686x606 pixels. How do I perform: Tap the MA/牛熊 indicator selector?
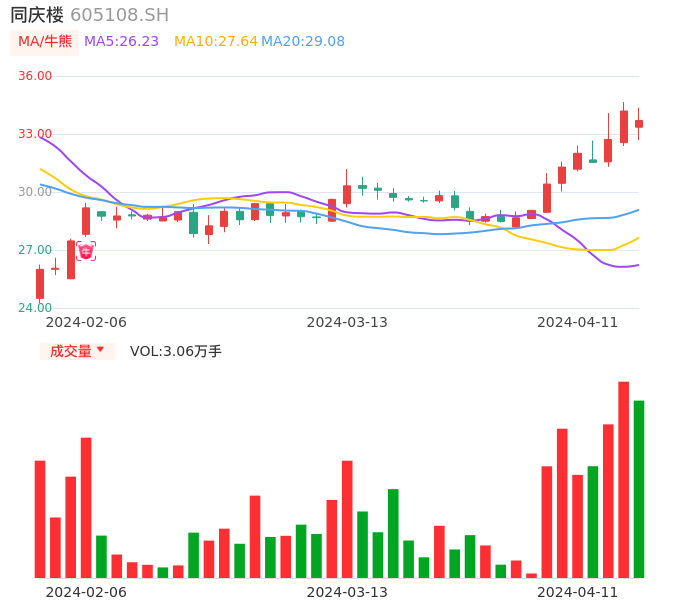click(x=45, y=42)
